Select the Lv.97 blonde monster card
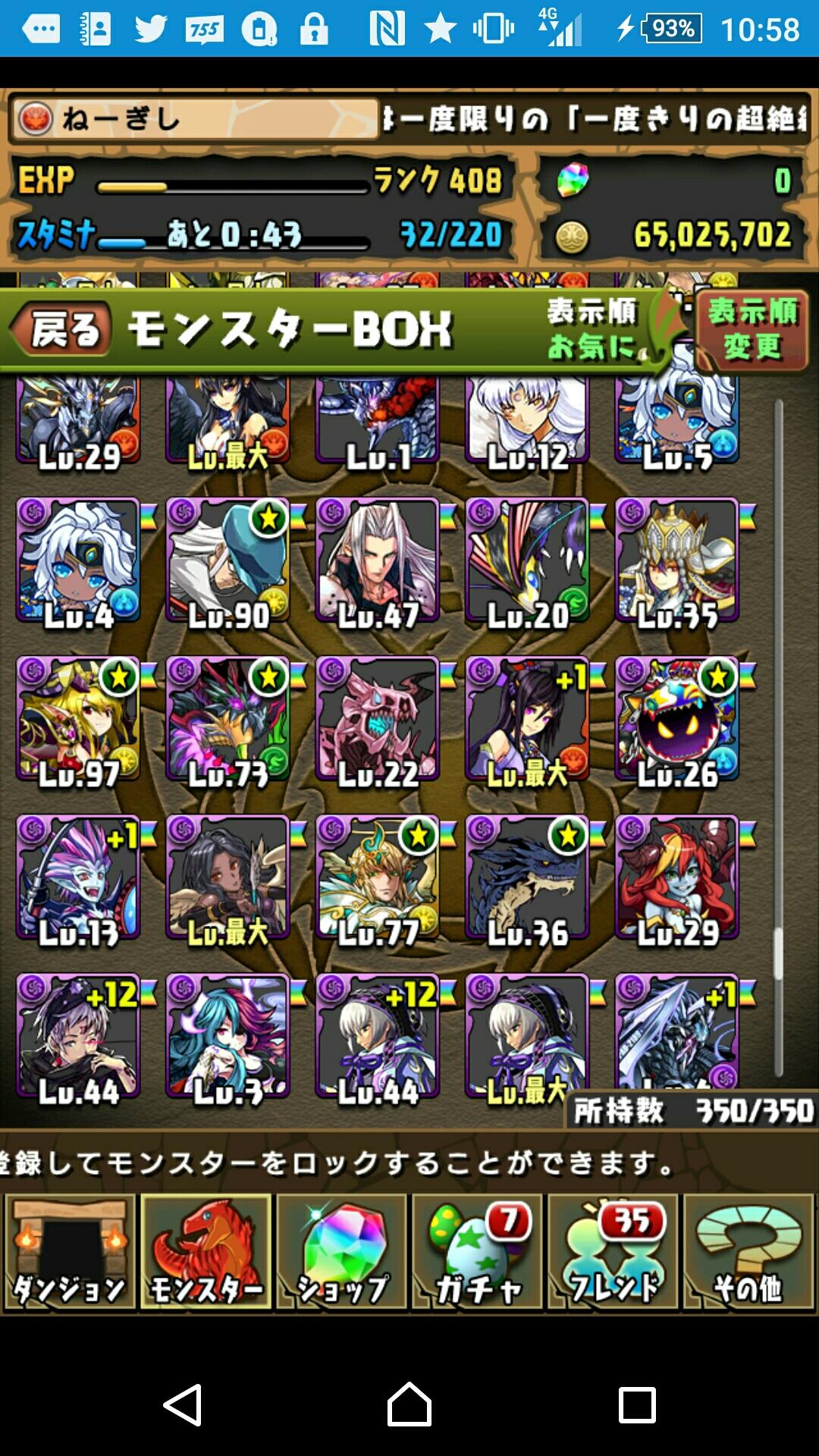This screenshot has width=819, height=1456. click(78, 720)
